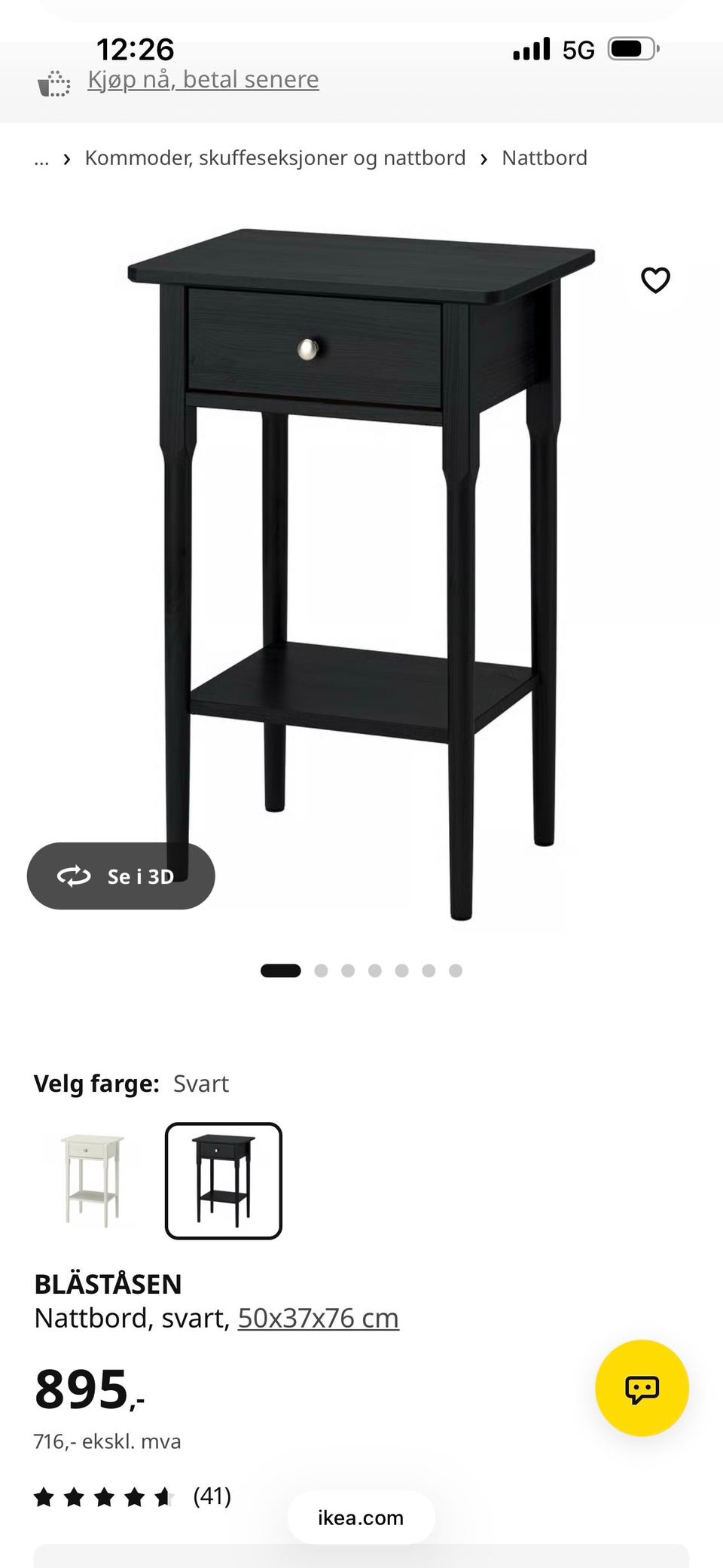Select the white colour variant
Image resolution: width=723 pixels, height=1568 pixels.
(92, 1181)
